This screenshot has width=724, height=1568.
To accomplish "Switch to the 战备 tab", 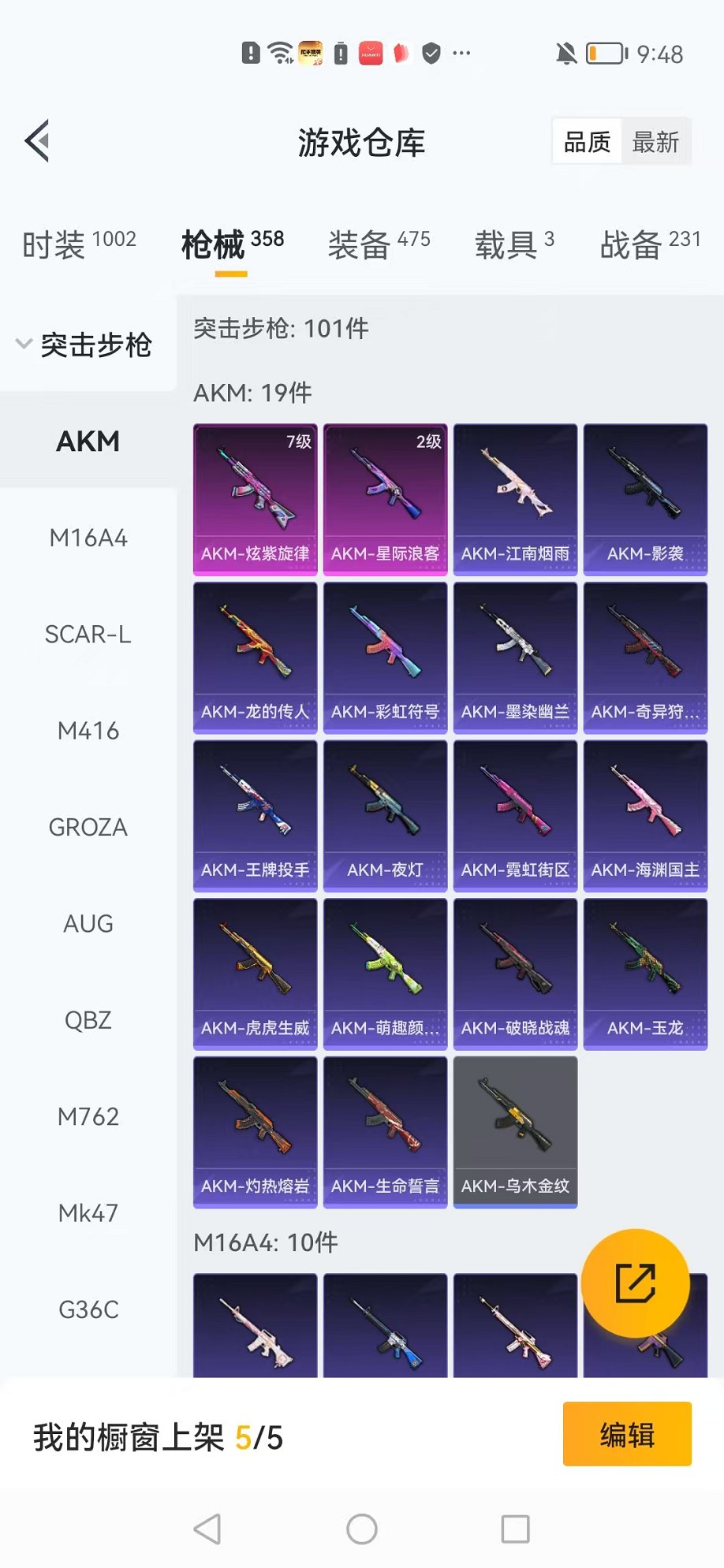I will pos(651,244).
